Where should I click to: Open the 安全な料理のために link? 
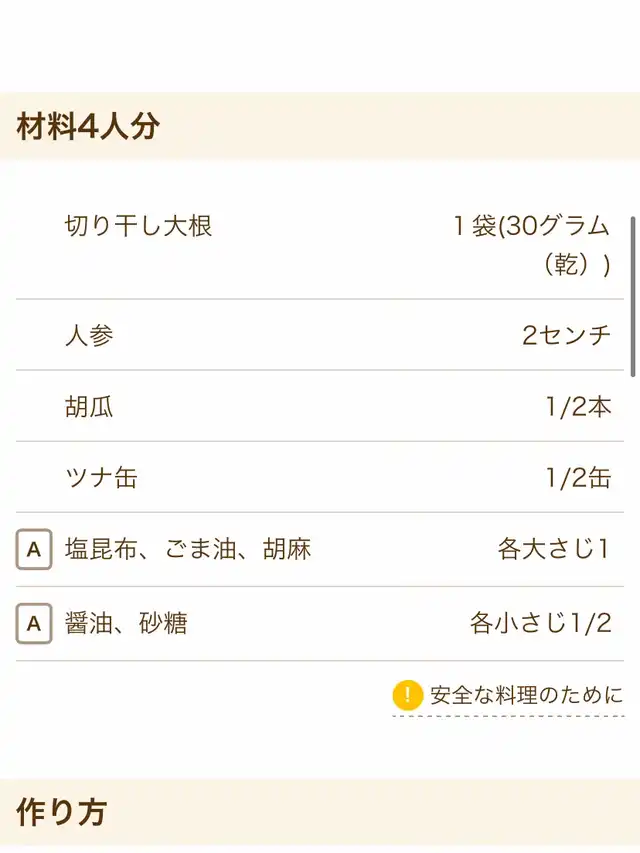[x=510, y=695]
